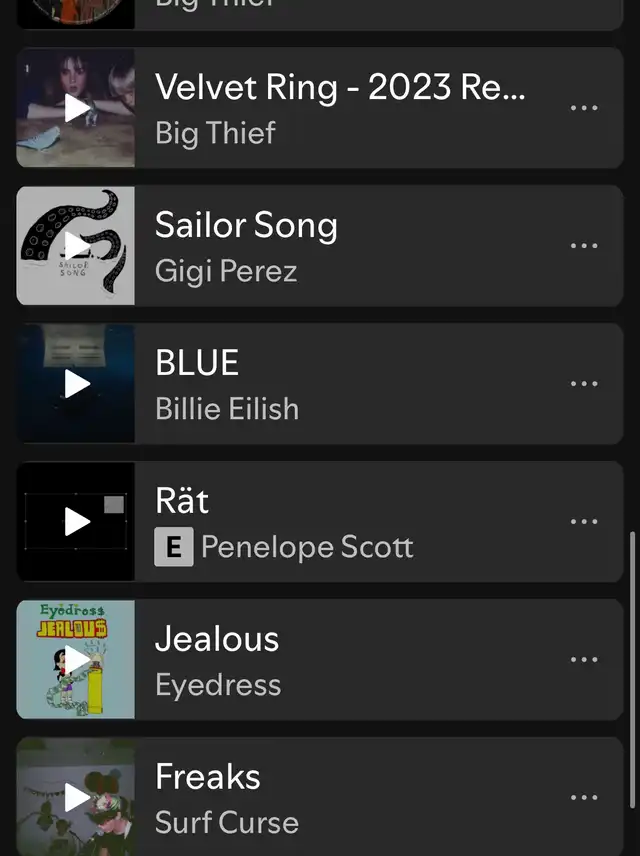Screen dimensions: 640x856
Task: Play Jealous by Eyedress
Action: tap(77, 659)
